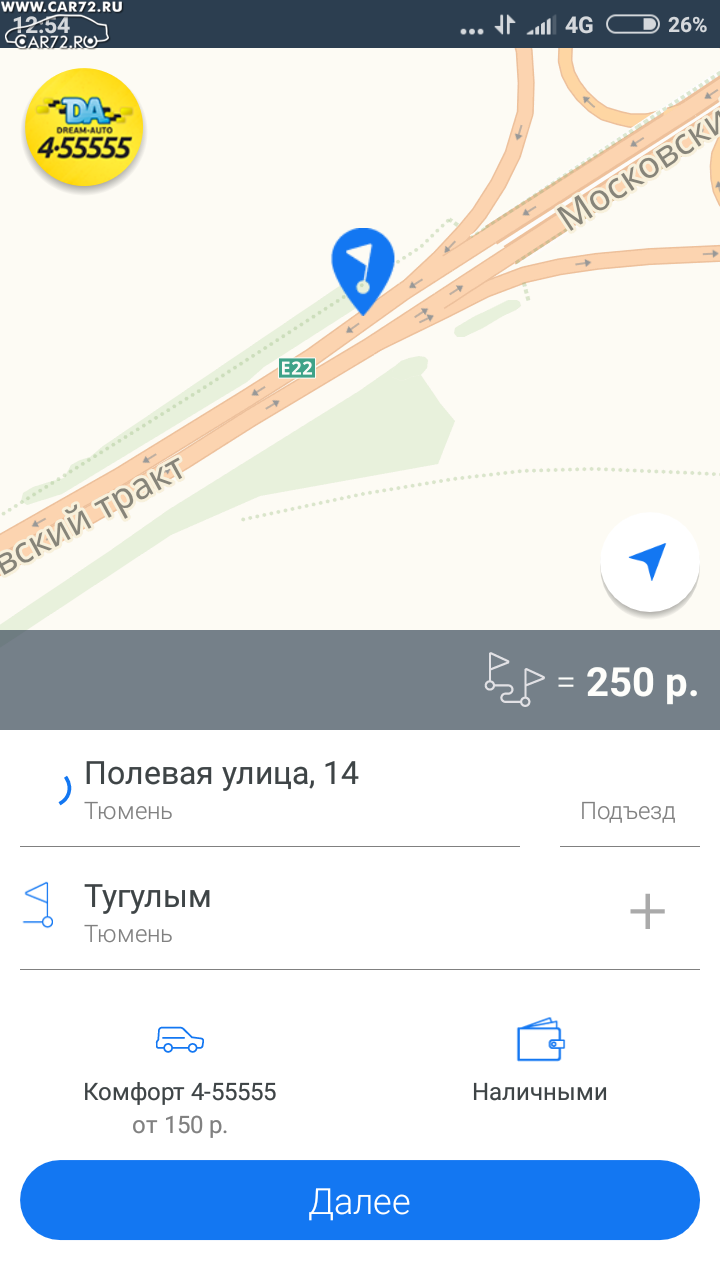This screenshot has height=1280, width=720.
Task: Add another stop with the plus icon
Action: [x=647, y=911]
